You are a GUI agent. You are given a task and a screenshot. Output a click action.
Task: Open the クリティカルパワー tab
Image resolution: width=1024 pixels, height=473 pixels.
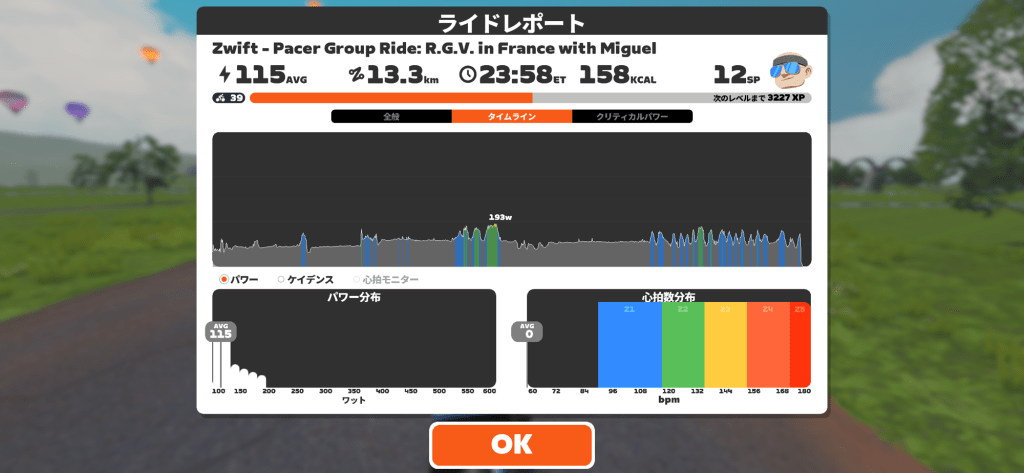[x=631, y=117]
